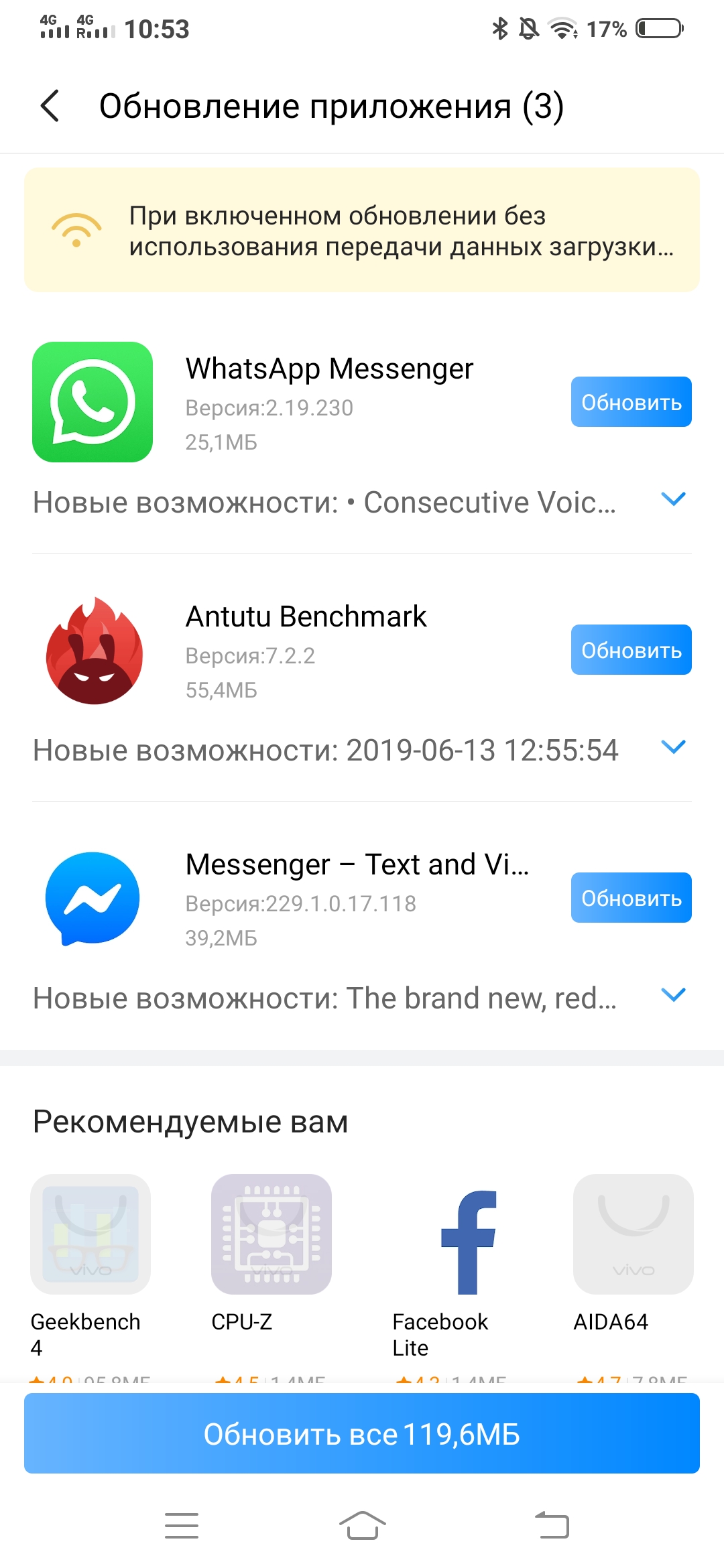This screenshot has height=1568, width=724.
Task: Update the Messenger app
Action: coord(631,898)
